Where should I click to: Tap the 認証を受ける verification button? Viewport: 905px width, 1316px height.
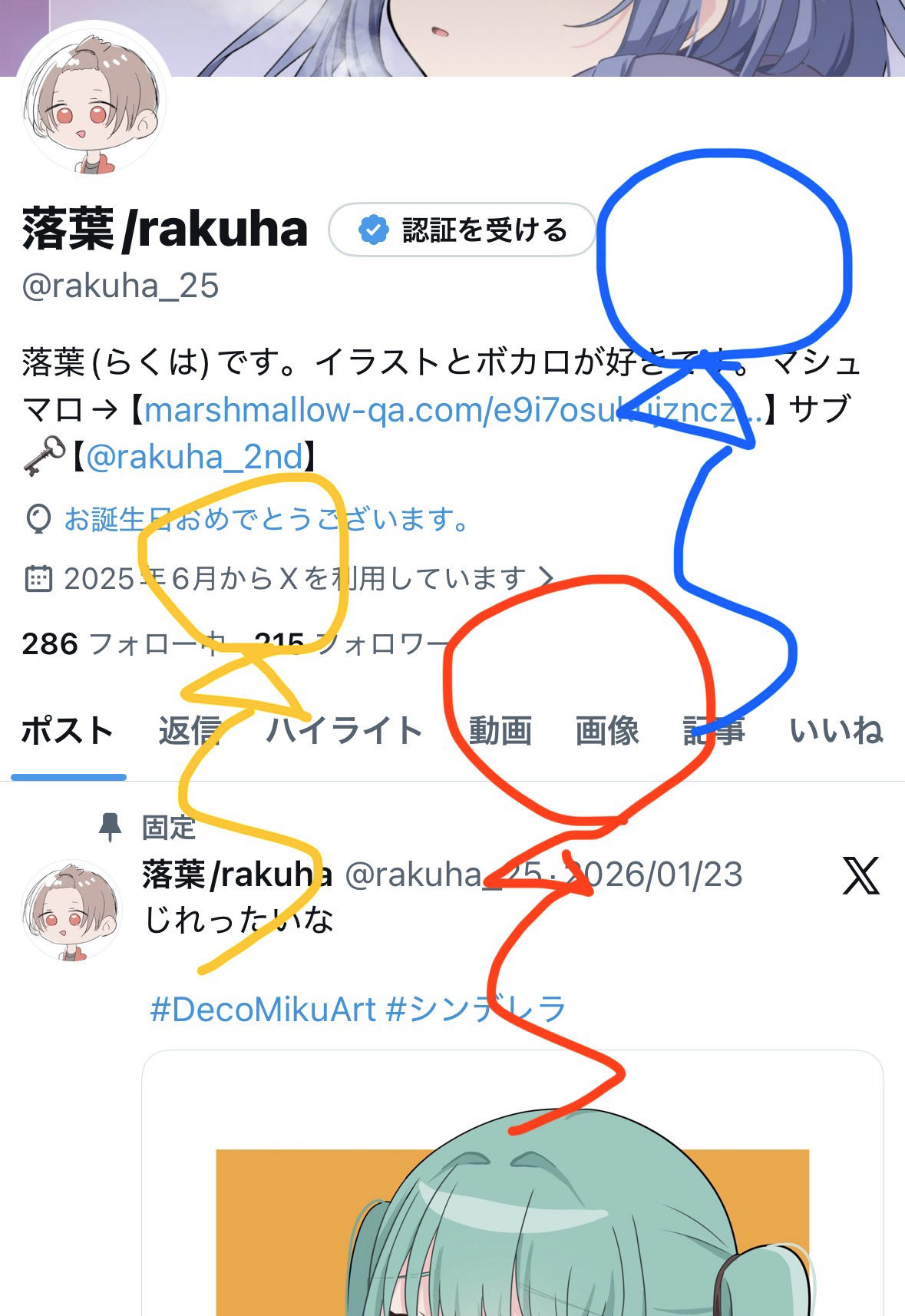click(462, 230)
